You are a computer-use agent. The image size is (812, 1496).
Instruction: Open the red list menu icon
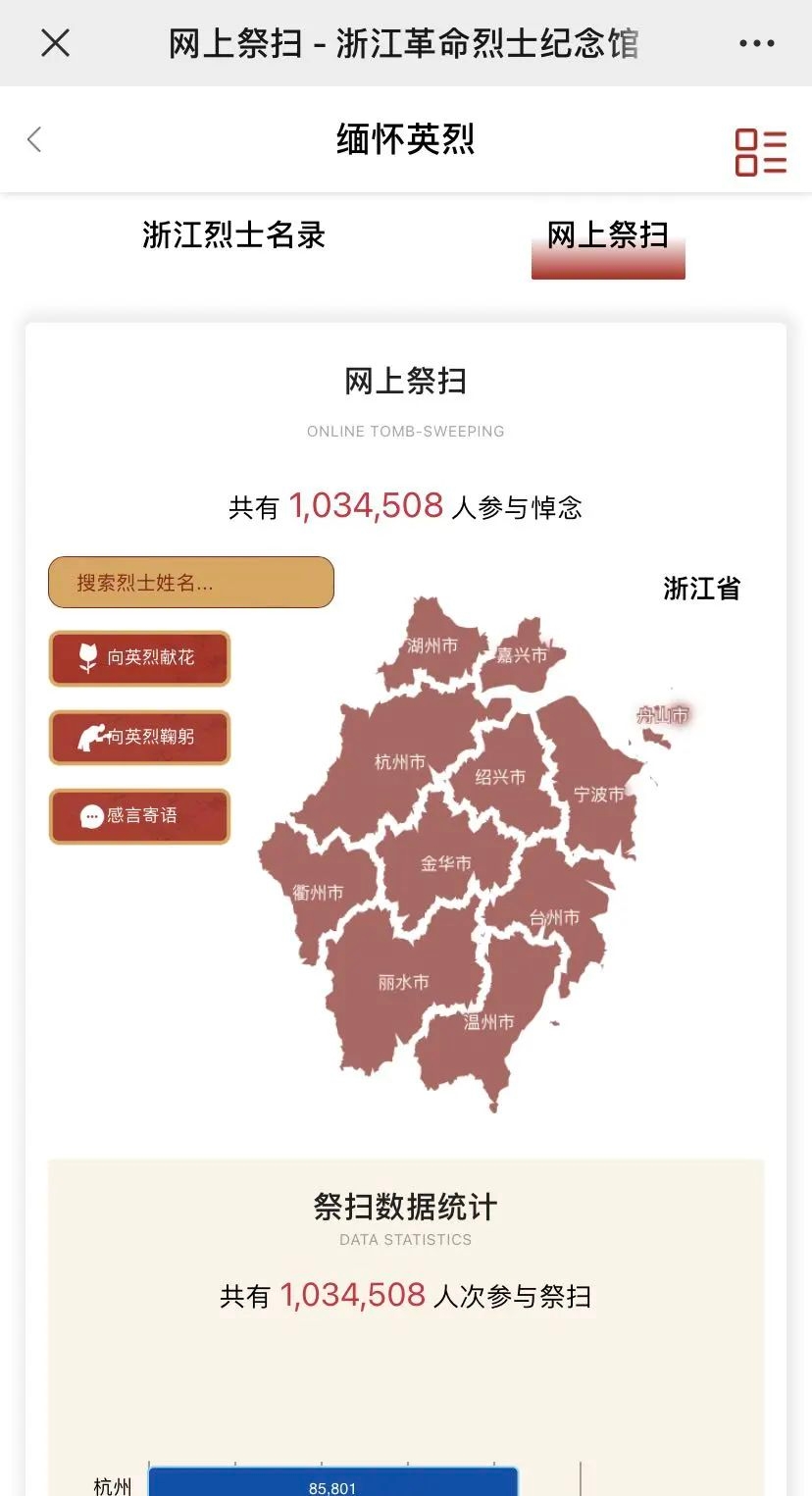(x=761, y=152)
